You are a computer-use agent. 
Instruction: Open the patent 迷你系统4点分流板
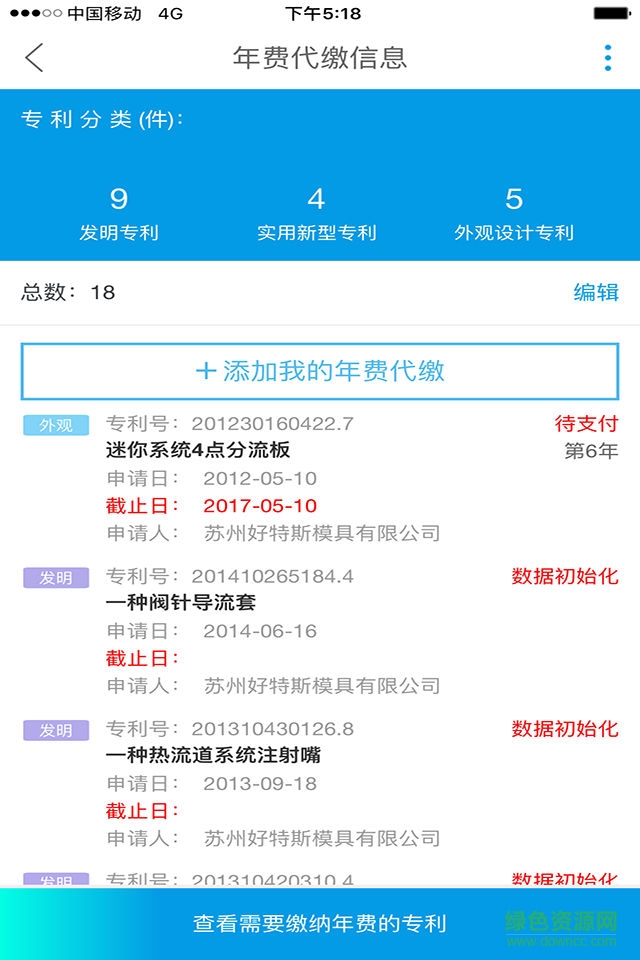tap(198, 450)
